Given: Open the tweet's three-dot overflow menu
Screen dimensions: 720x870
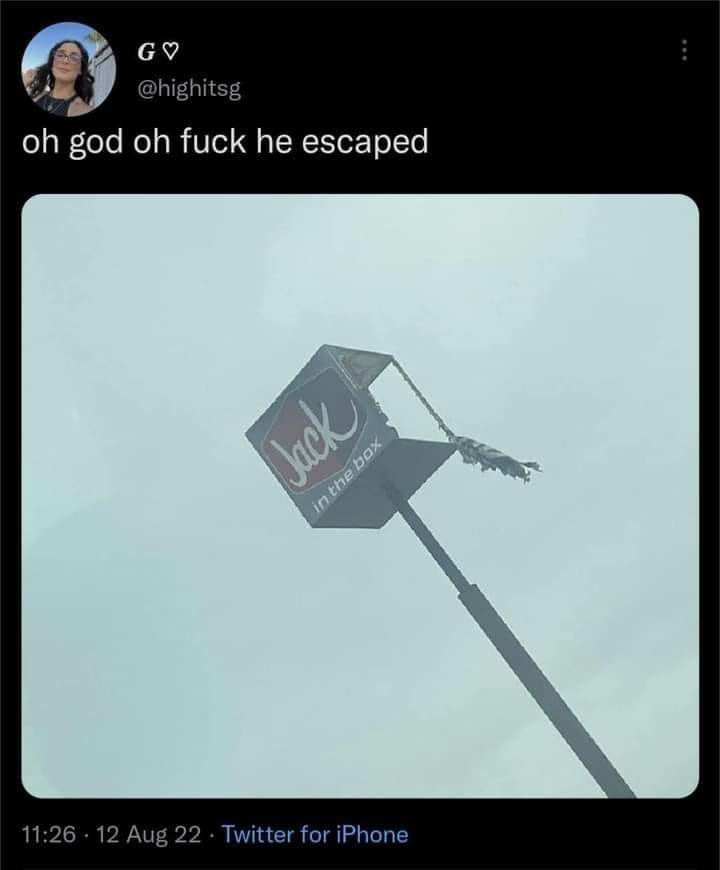Looking at the screenshot, I should point(684,50).
